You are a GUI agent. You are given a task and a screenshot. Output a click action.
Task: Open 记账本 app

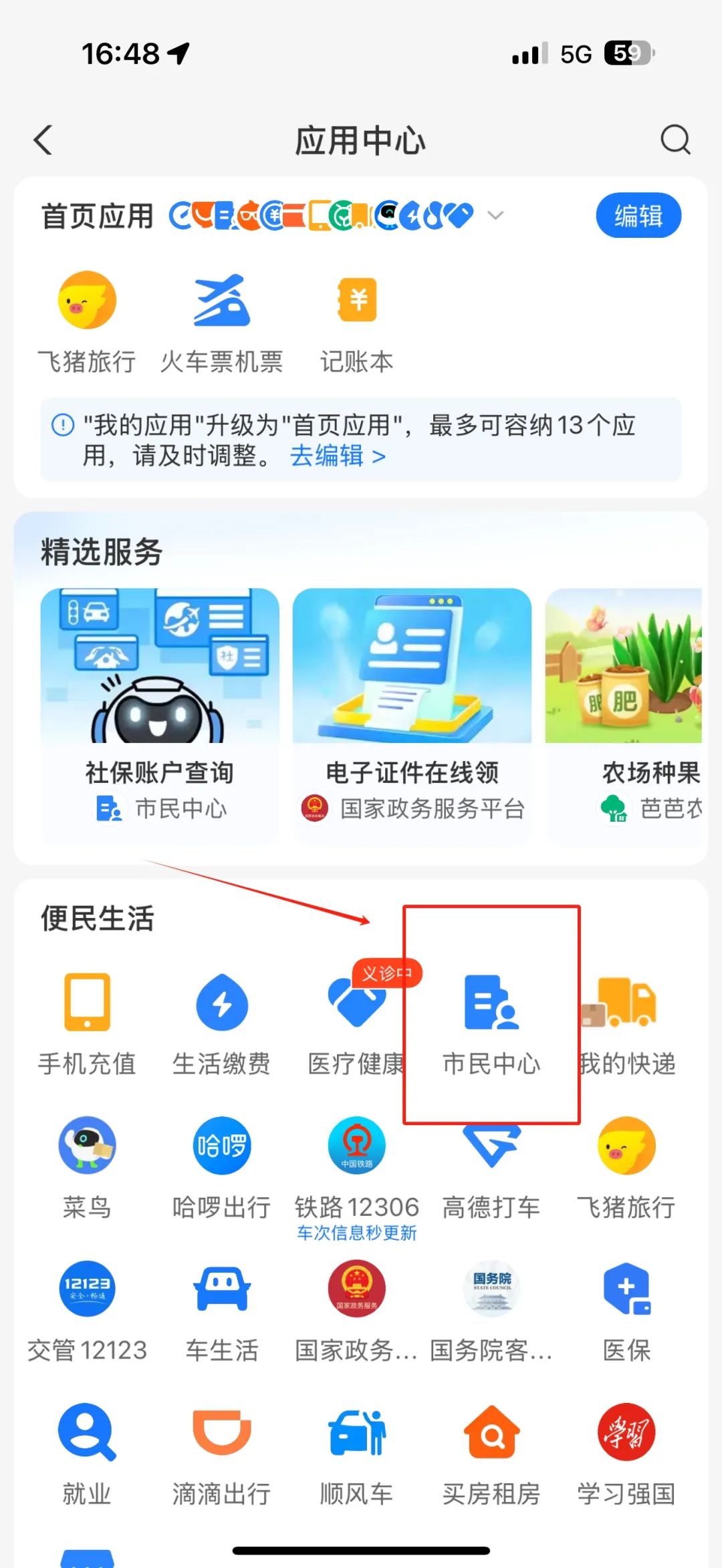point(357,322)
